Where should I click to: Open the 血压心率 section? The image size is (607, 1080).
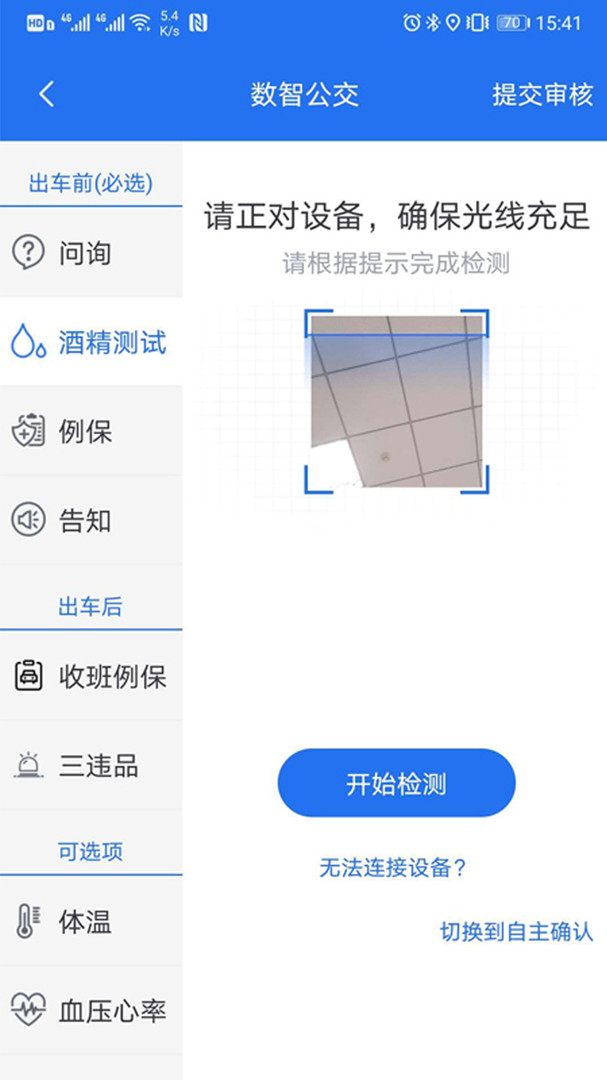tap(90, 1010)
